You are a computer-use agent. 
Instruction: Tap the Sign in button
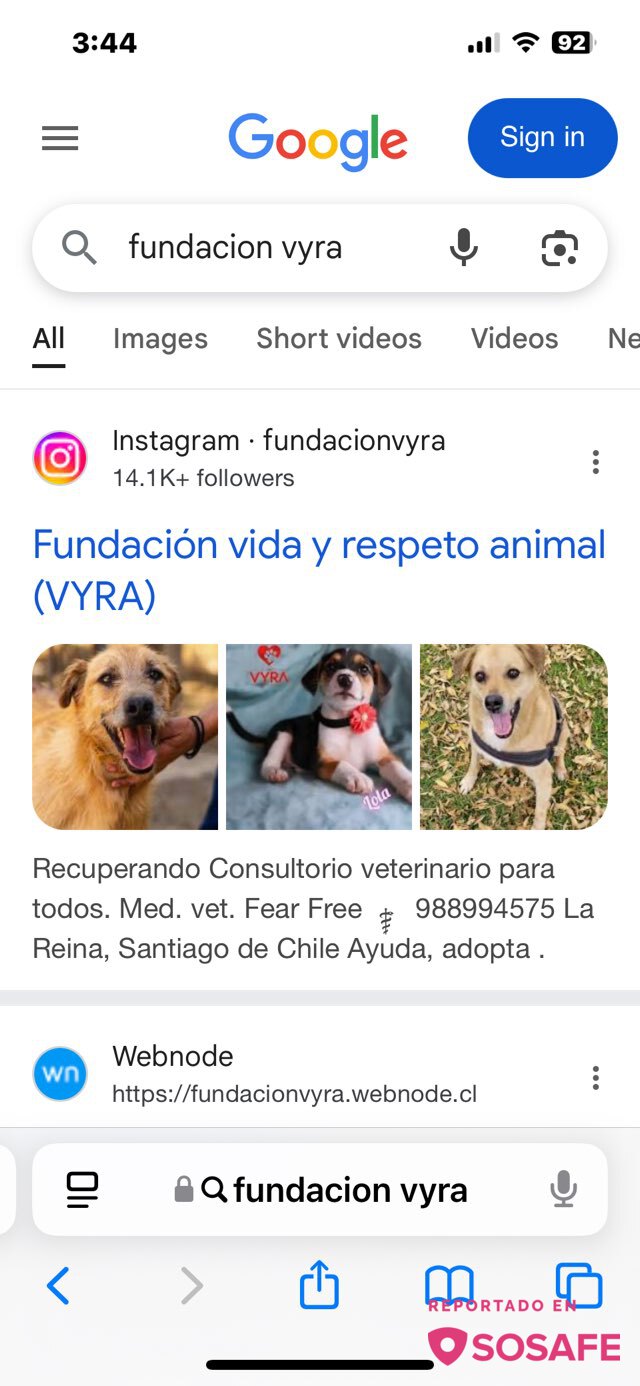pyautogui.click(x=542, y=138)
